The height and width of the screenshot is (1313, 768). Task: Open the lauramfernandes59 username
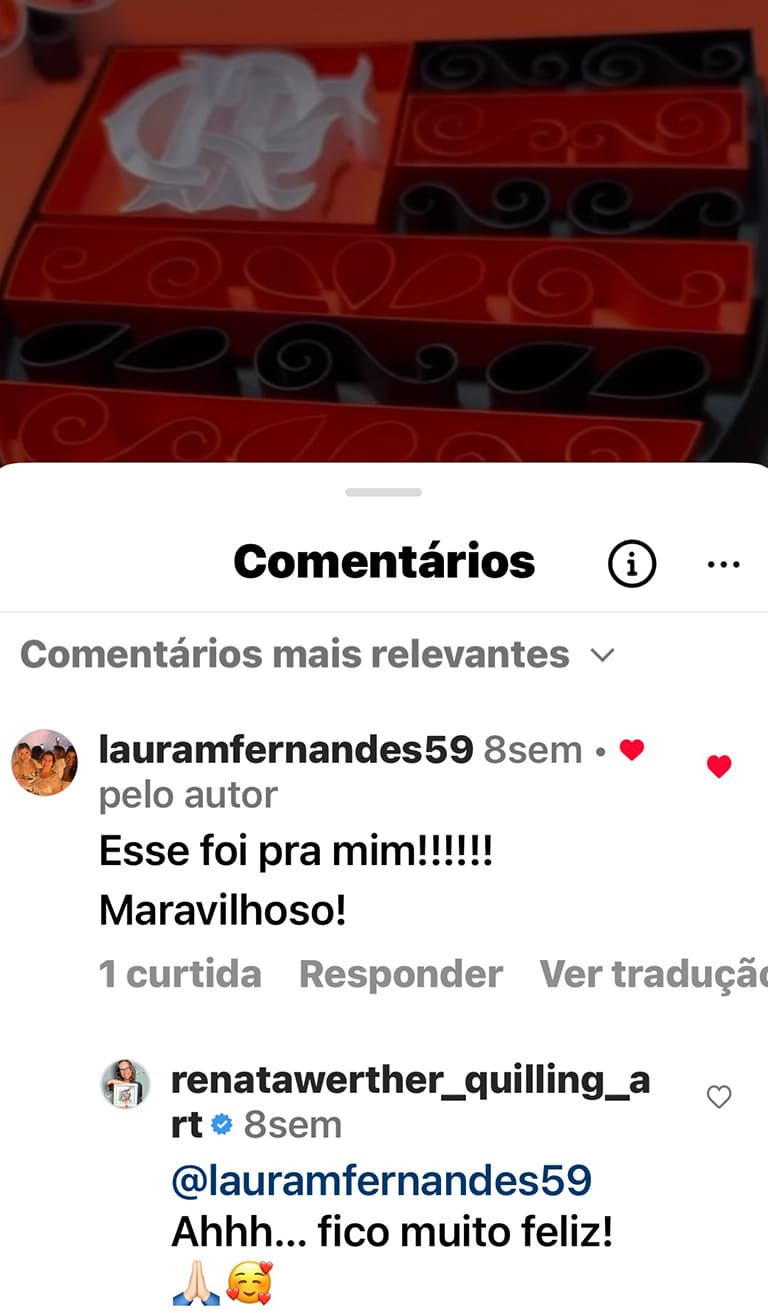286,749
